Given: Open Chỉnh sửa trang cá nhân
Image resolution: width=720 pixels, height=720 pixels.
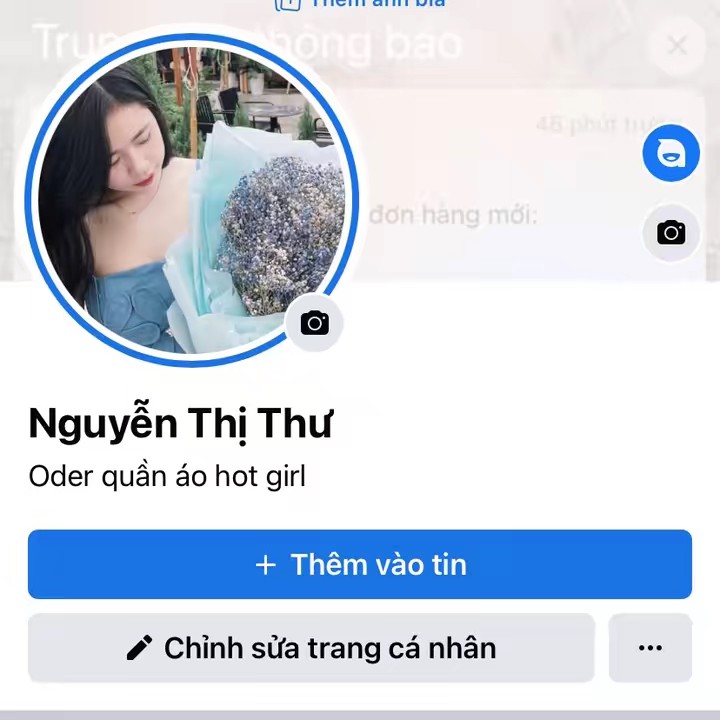Looking at the screenshot, I should [x=311, y=648].
